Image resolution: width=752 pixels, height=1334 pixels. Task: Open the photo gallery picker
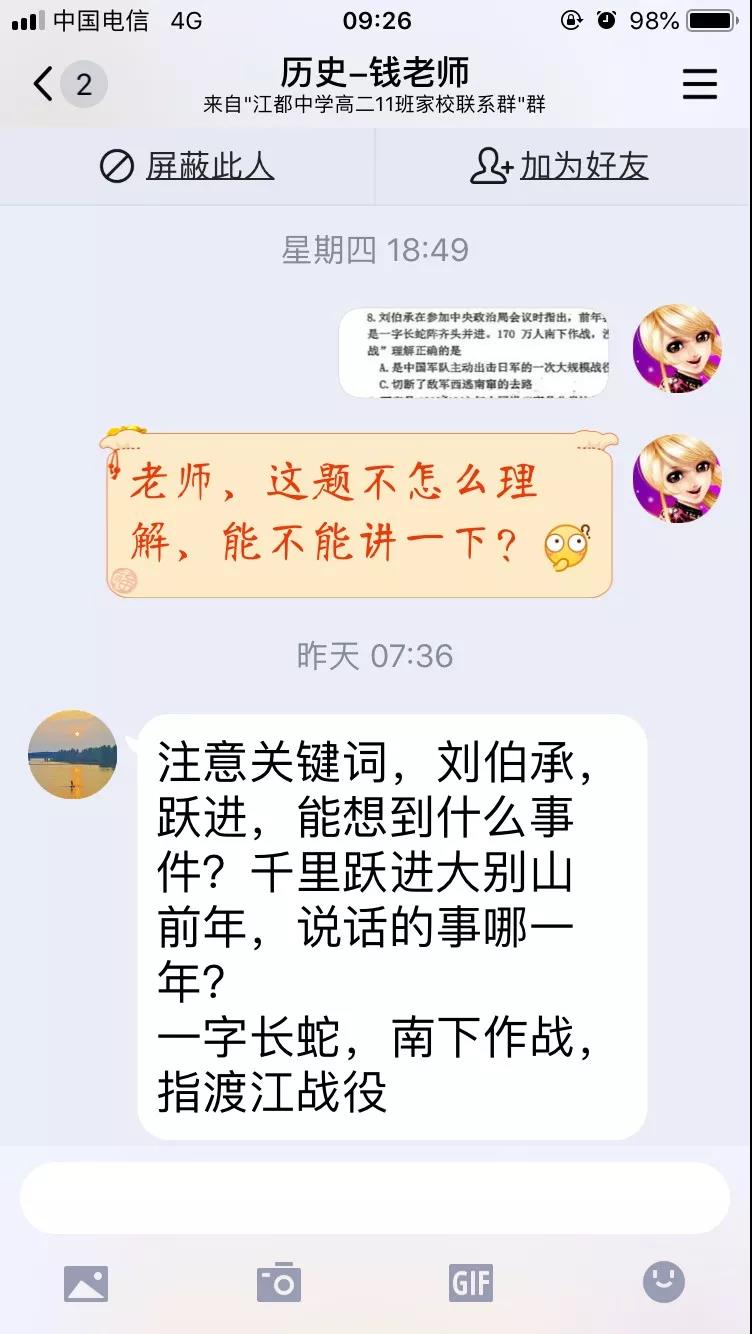click(x=86, y=1283)
